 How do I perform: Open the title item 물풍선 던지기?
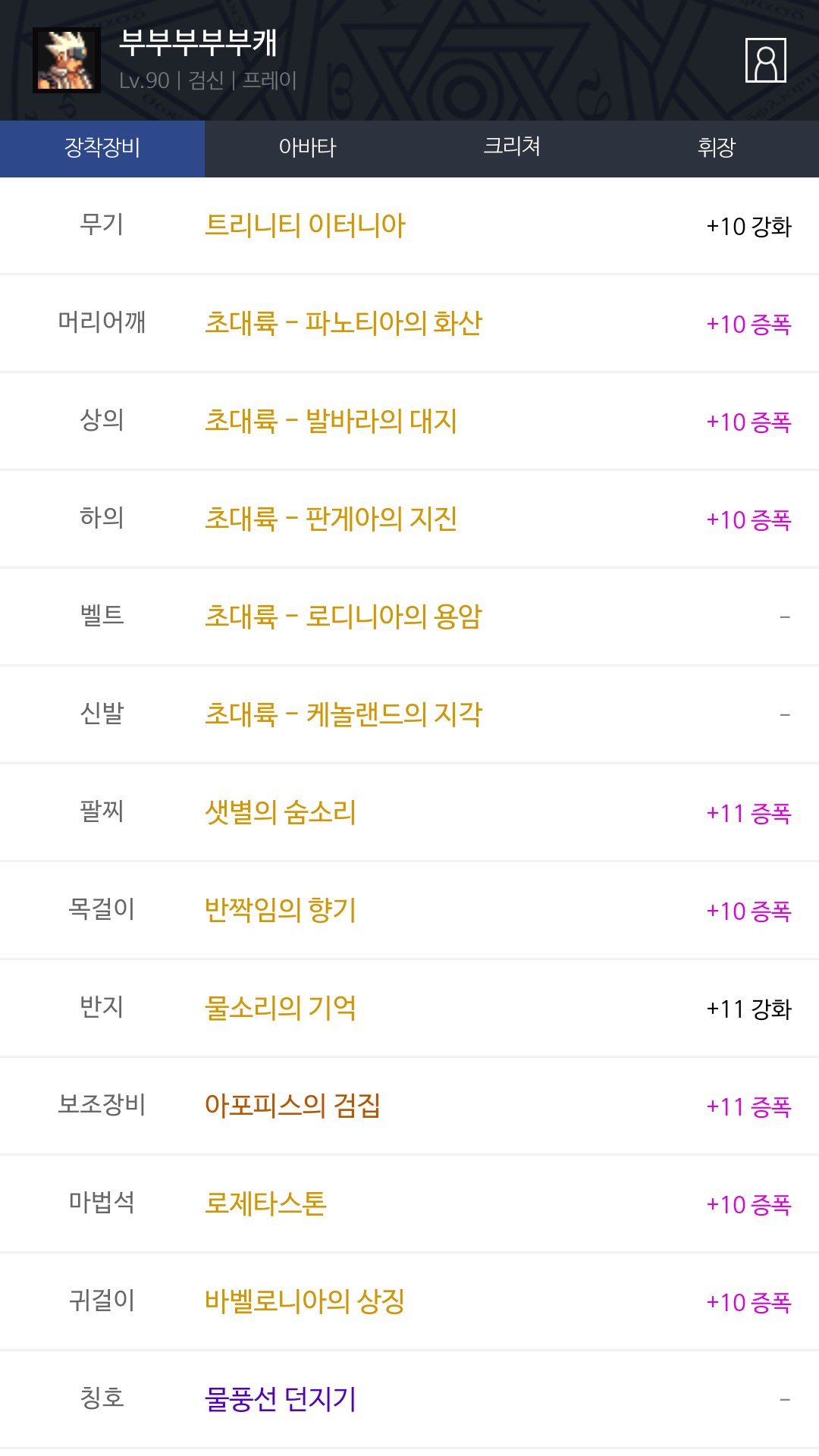coord(281,1399)
